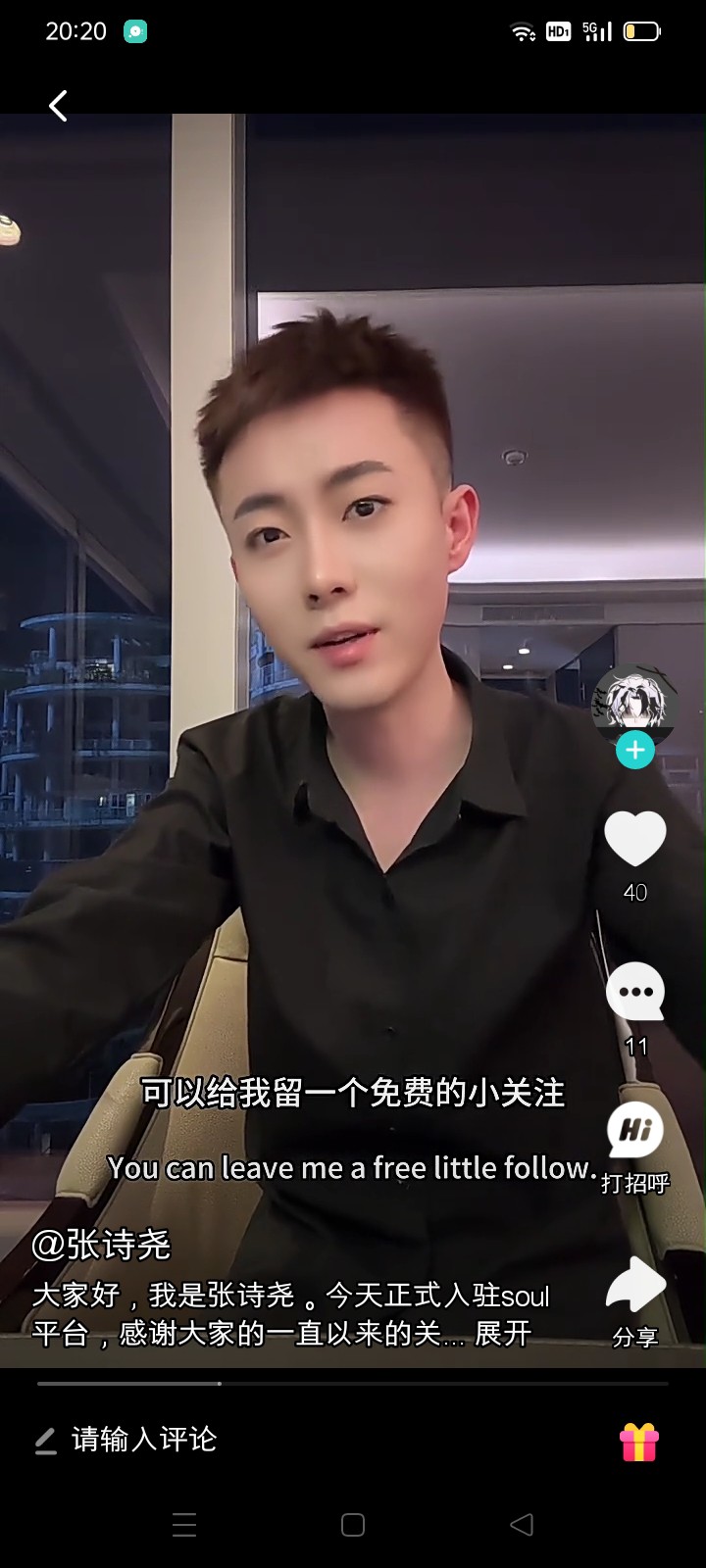This screenshot has width=706, height=1568.
Task: Open @张诗尧 username link
Action: tap(101, 1245)
